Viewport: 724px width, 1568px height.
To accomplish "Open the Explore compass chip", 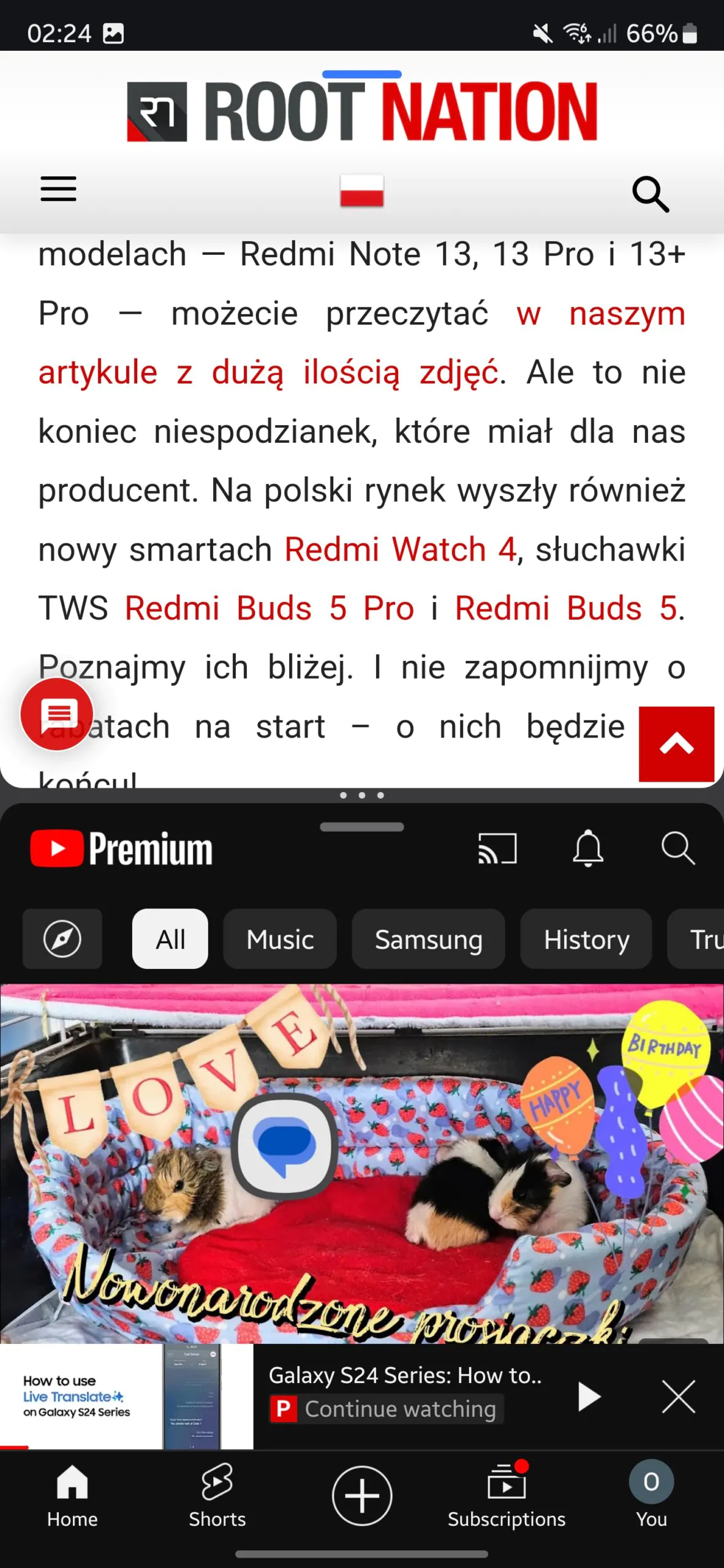I will 62,939.
